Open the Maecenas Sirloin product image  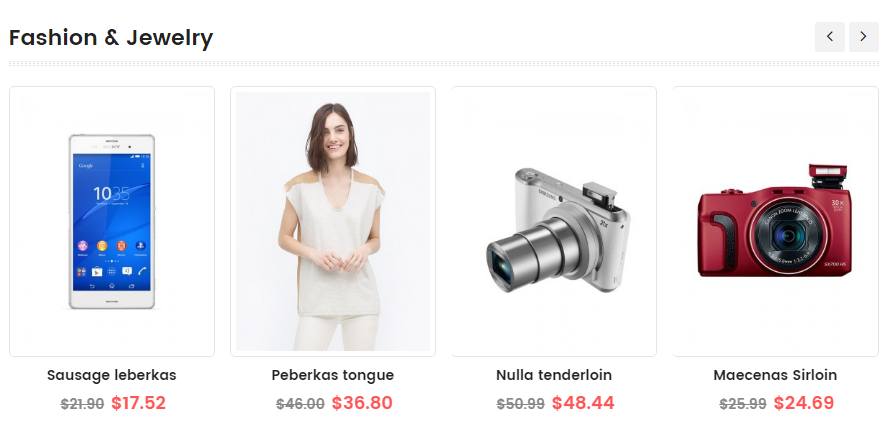(775, 221)
